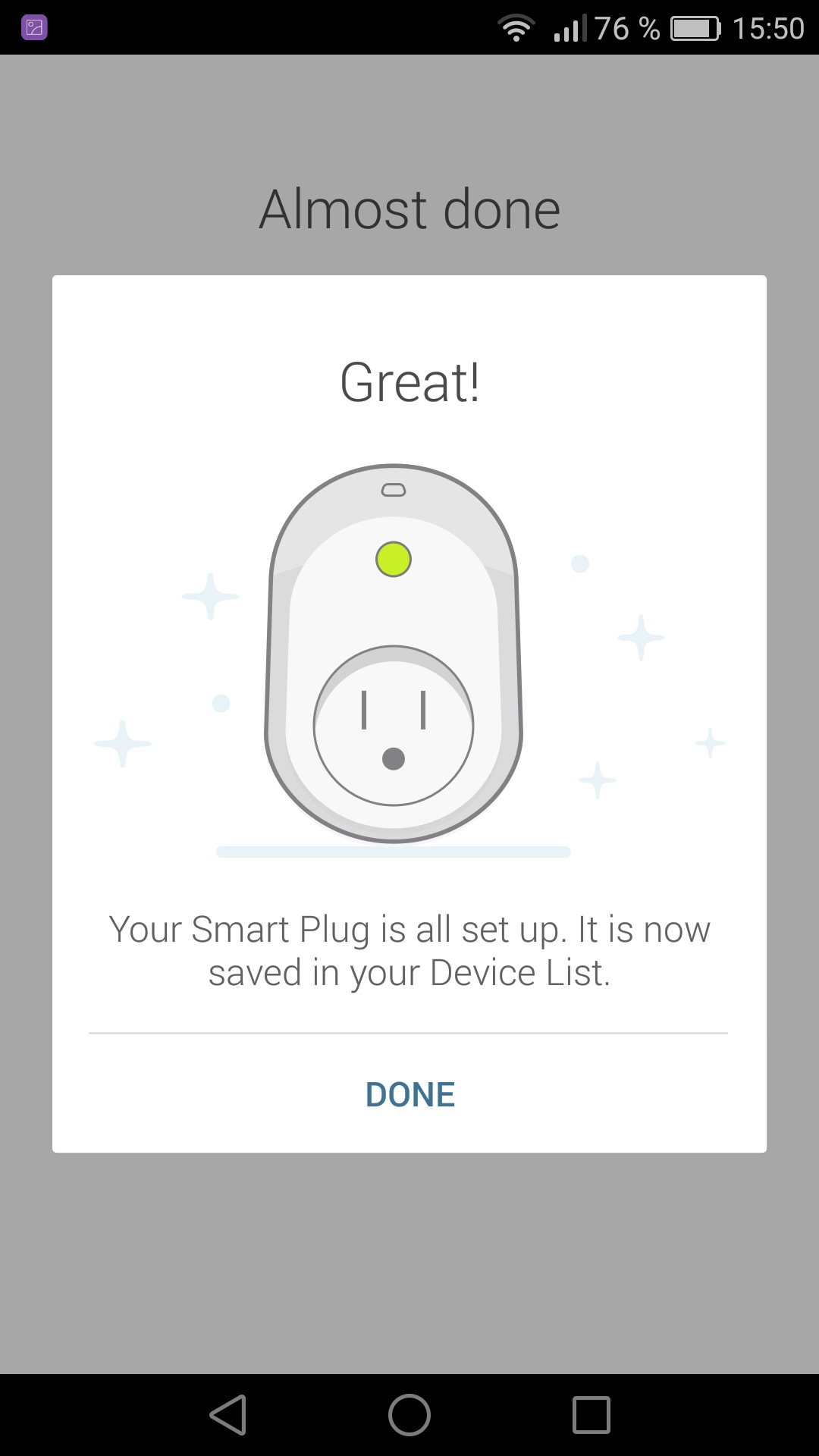Open the recent apps overview
819x1456 pixels.
591,1415
